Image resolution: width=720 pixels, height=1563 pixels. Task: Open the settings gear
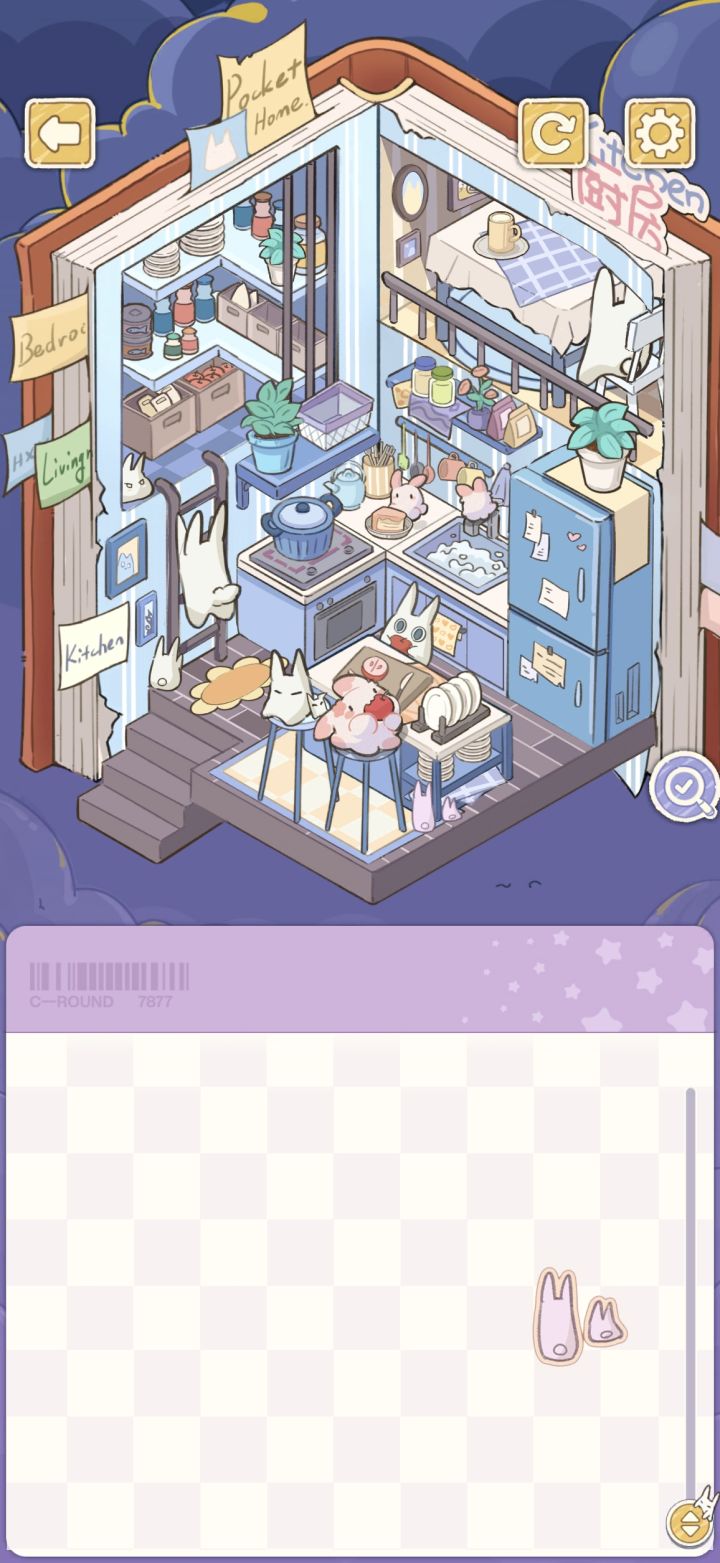tap(660, 132)
